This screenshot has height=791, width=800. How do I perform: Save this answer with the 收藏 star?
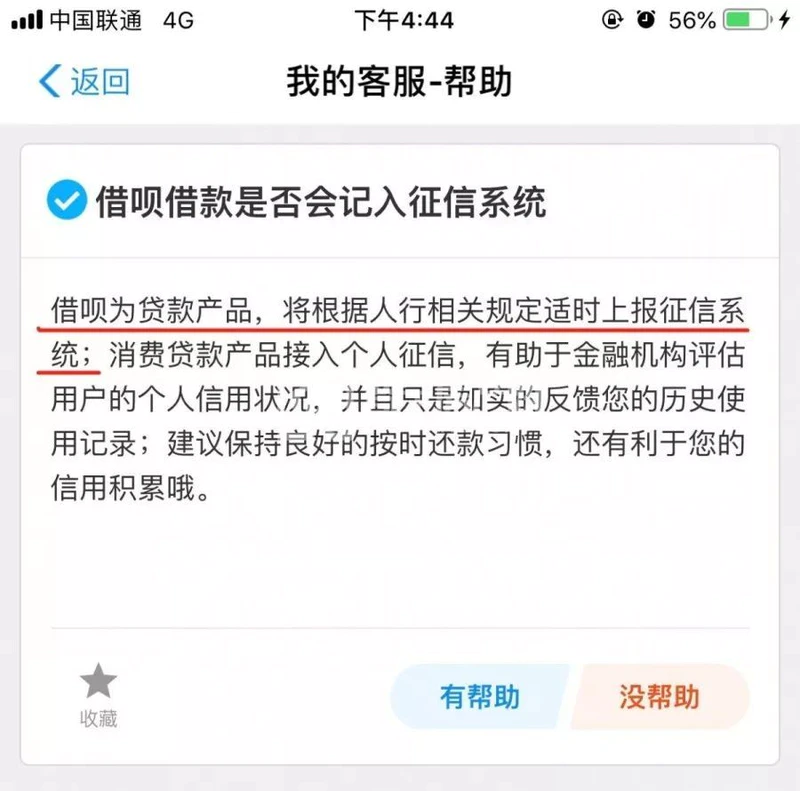pos(98,691)
